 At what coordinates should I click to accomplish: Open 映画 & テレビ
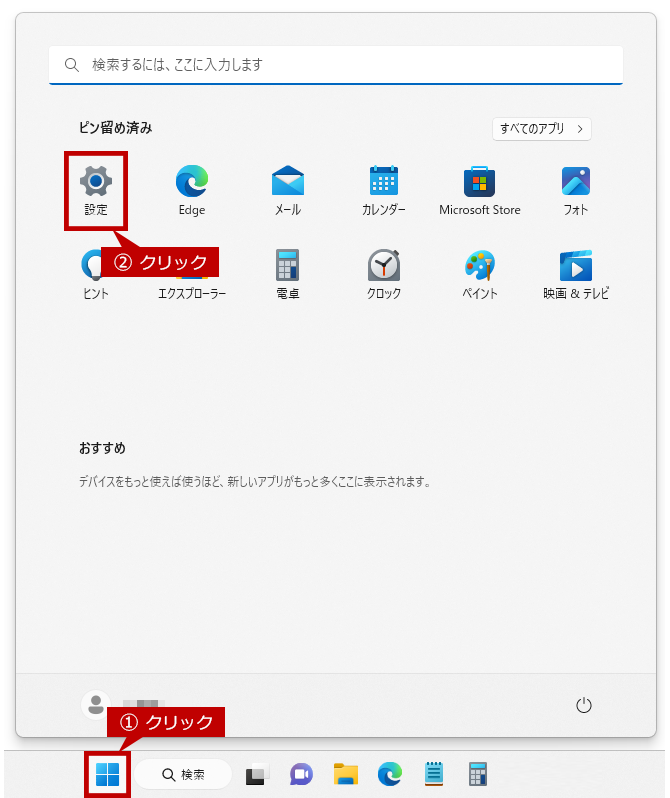click(576, 273)
